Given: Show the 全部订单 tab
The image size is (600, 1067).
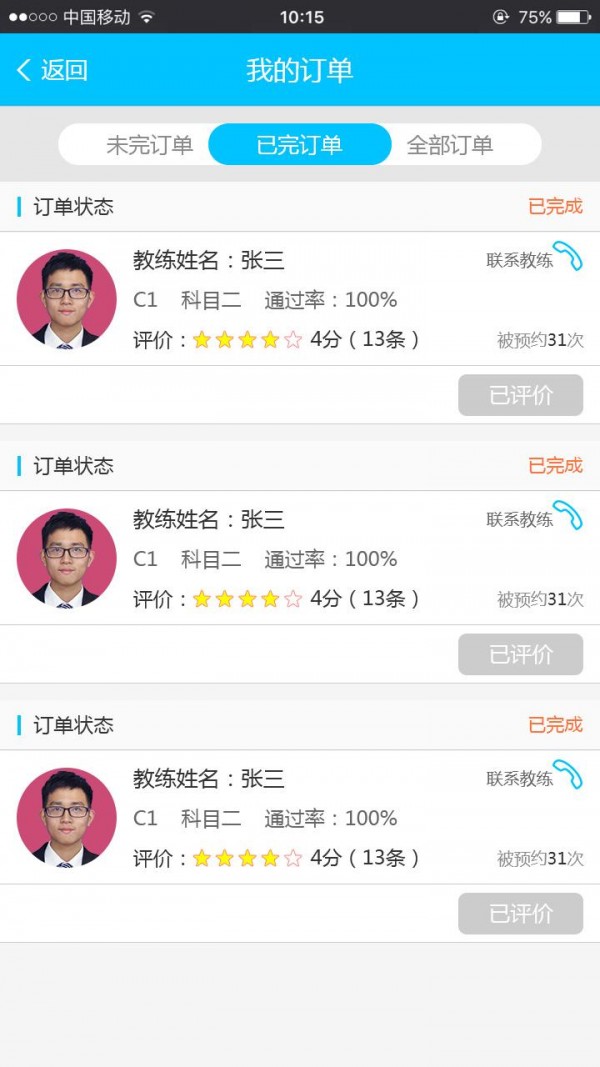Looking at the screenshot, I should point(450,144).
